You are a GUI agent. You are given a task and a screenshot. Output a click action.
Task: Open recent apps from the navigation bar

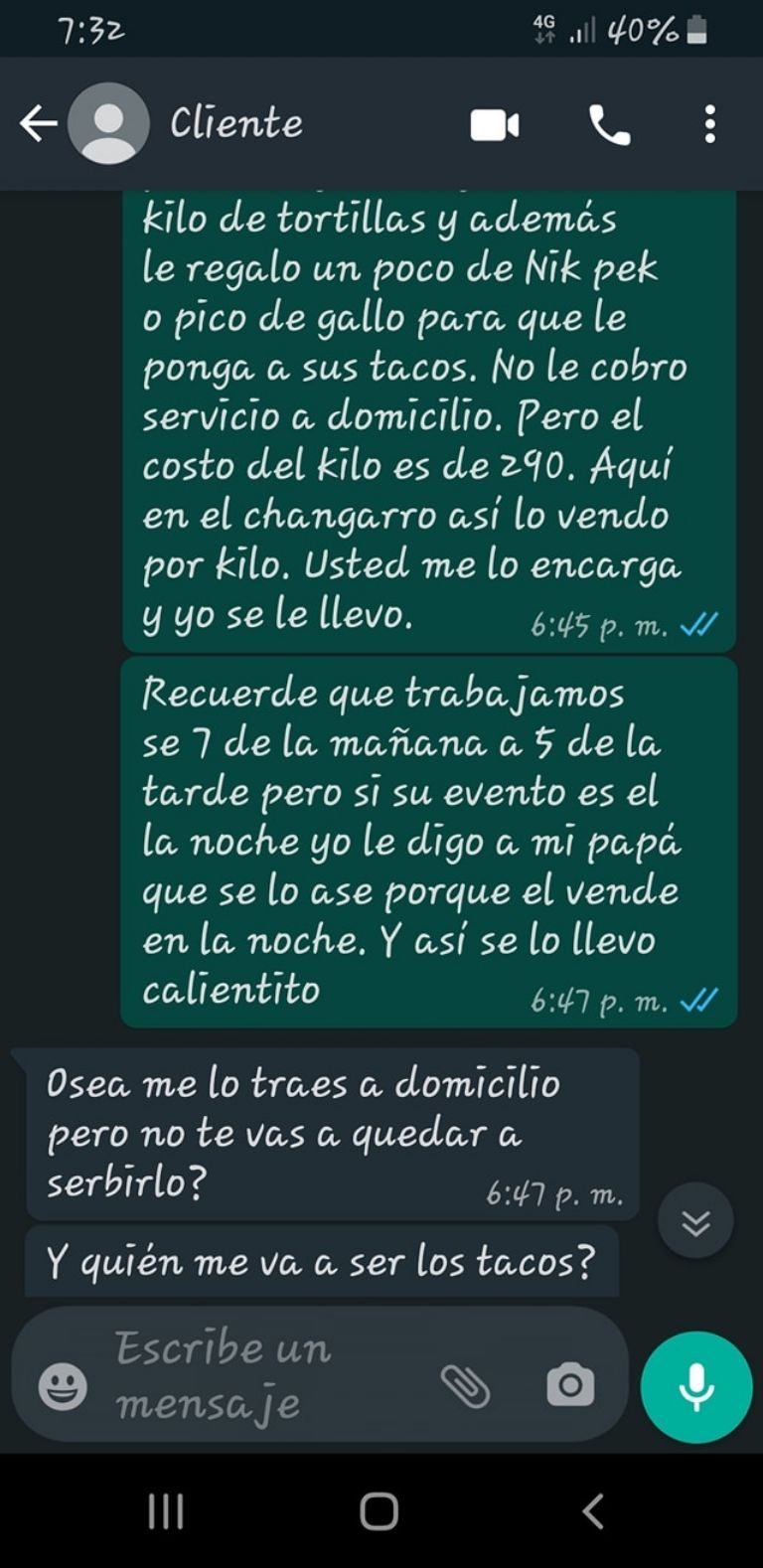coord(166,1512)
